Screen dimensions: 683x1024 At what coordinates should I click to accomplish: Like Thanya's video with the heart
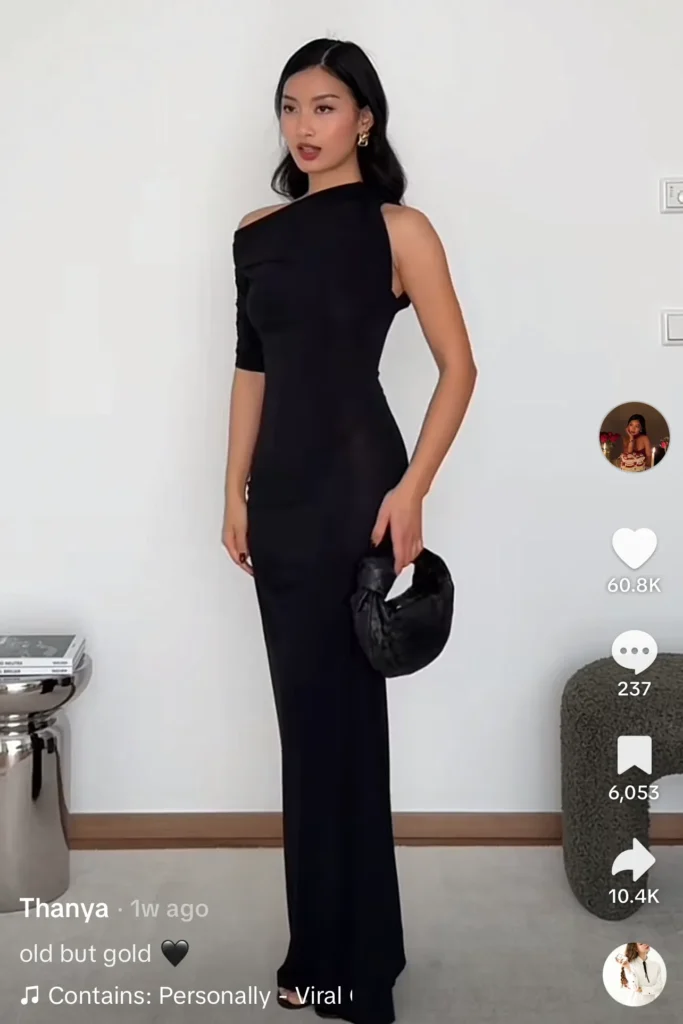tap(634, 548)
